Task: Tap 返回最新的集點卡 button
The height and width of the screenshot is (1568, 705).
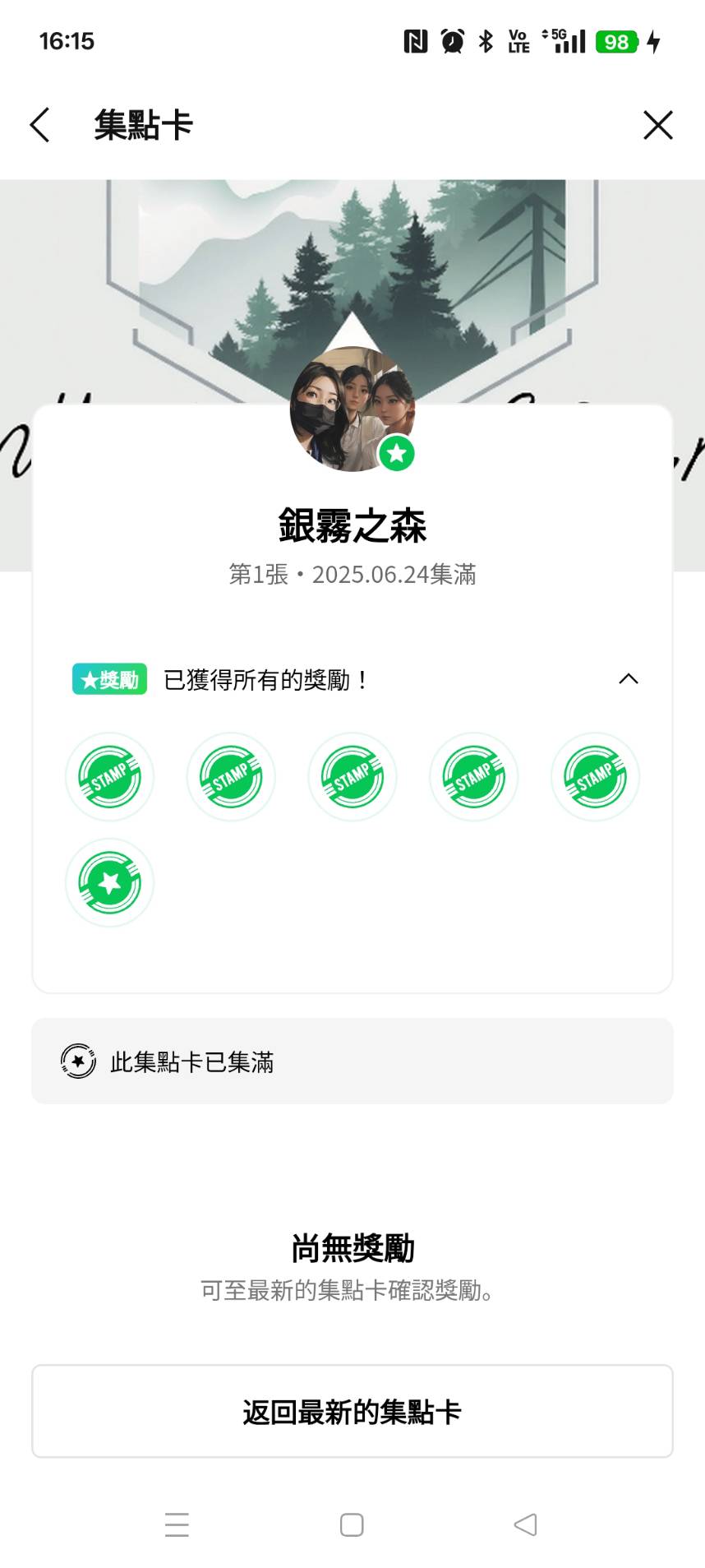Action: (x=352, y=1412)
